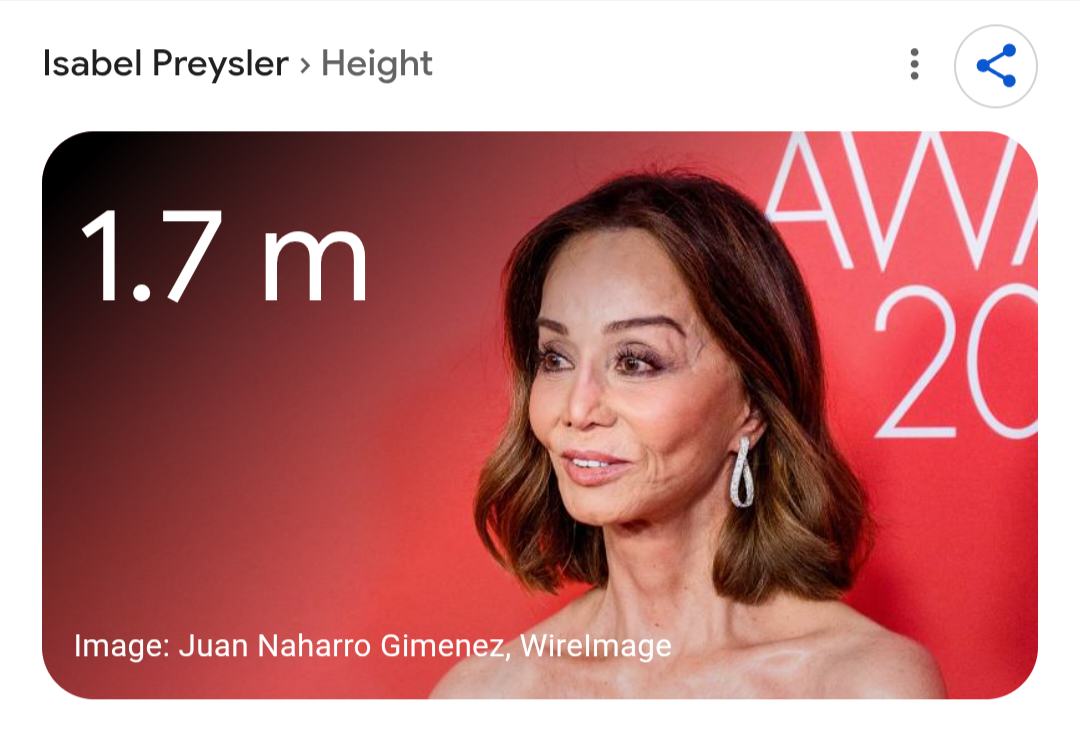Open the Isabel Preysler breadcrumb link
The width and height of the screenshot is (1080, 734).
pos(166,65)
